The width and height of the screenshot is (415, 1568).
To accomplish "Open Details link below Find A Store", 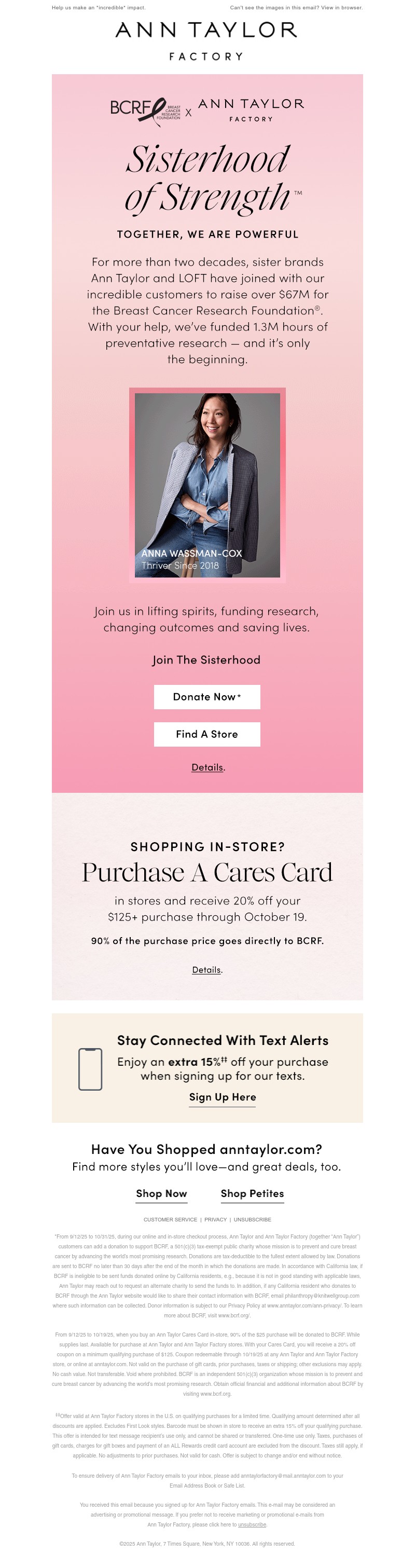I will tap(208, 767).
